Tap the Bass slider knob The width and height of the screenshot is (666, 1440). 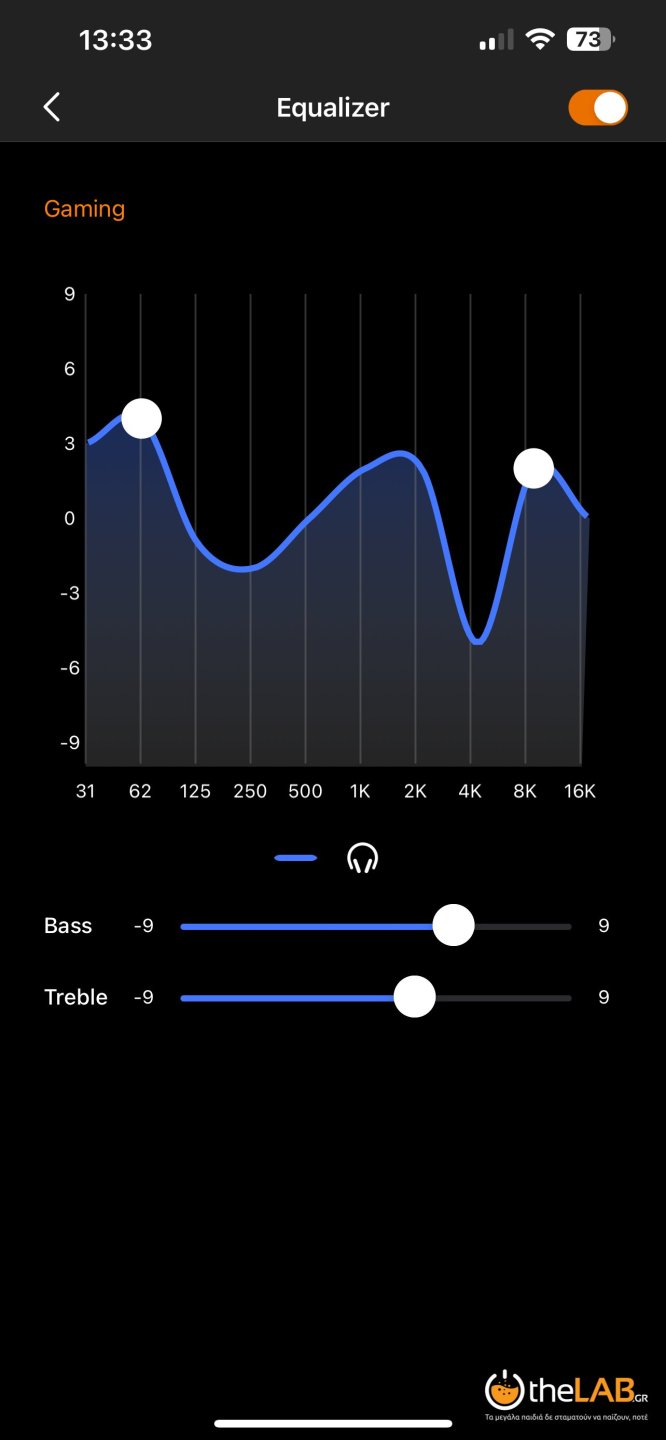coord(453,926)
